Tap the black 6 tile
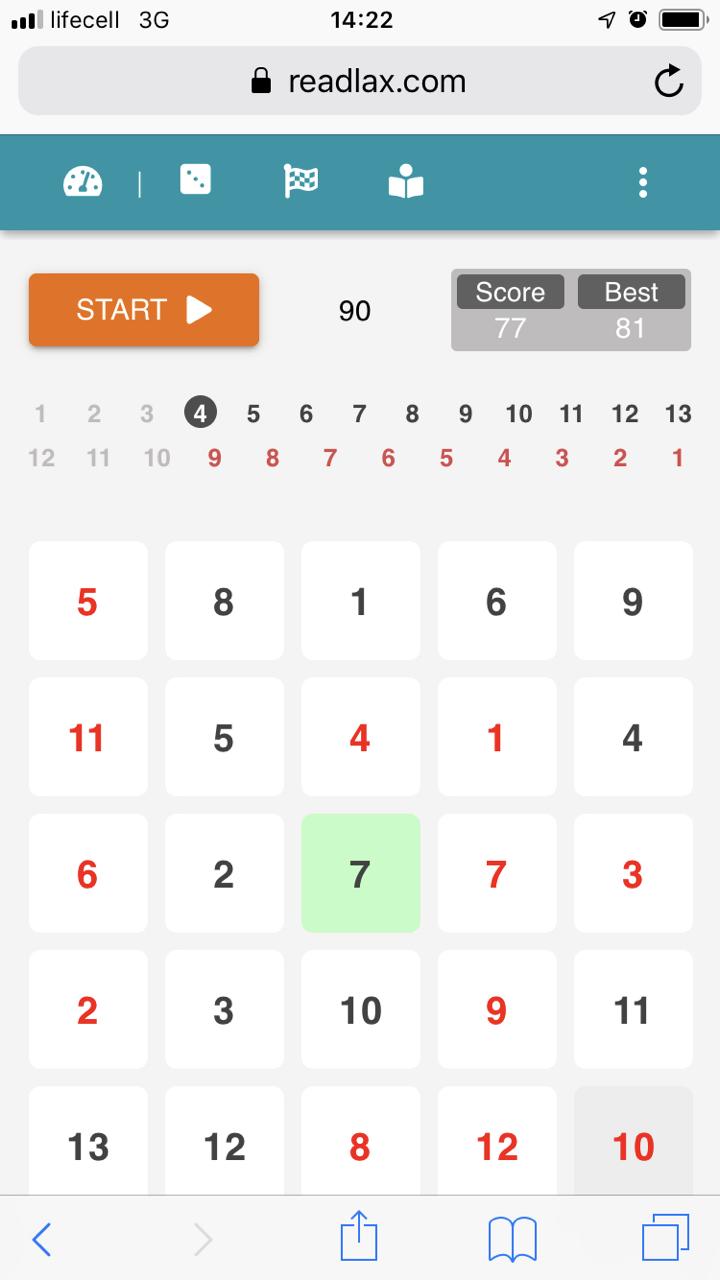 (496, 601)
